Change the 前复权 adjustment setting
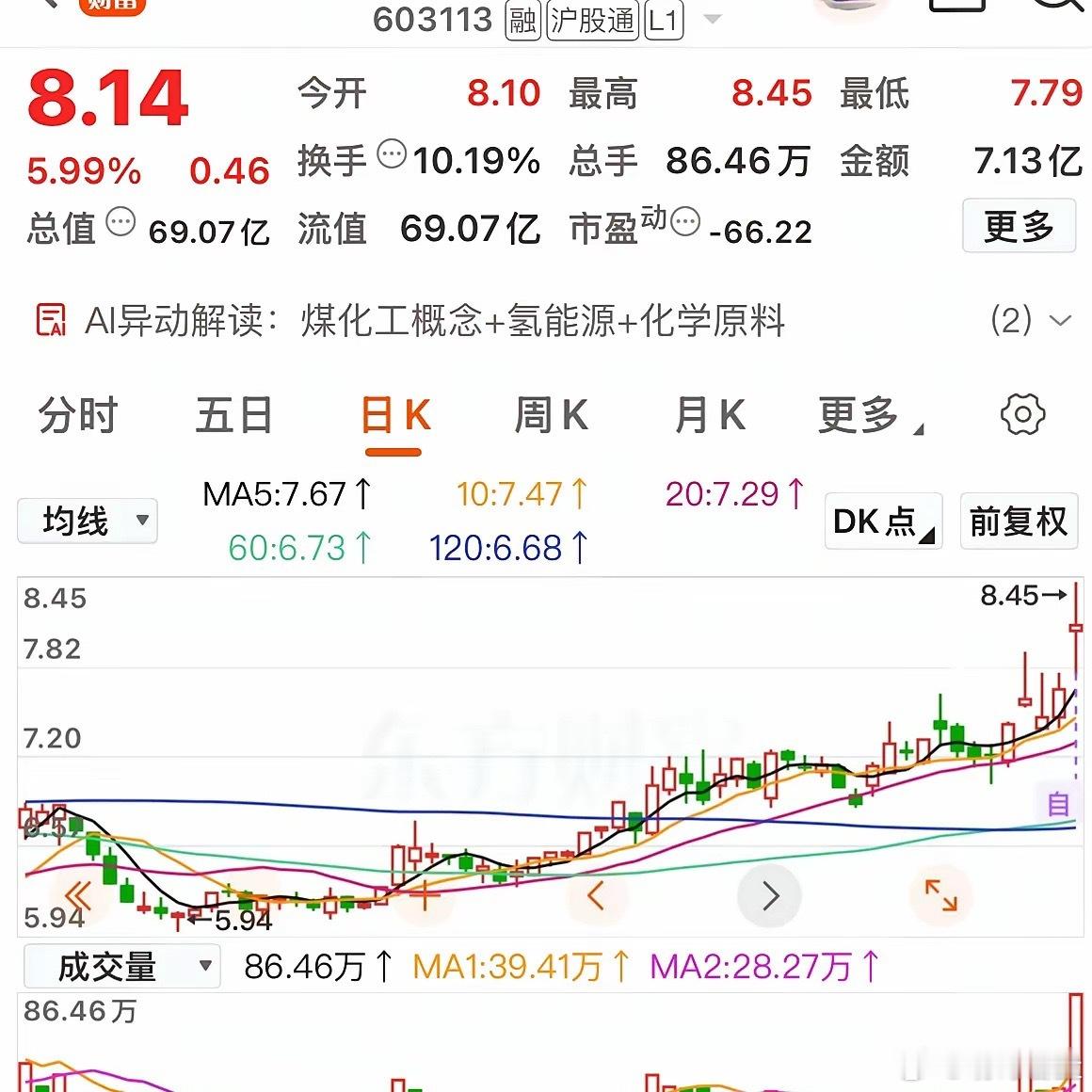Image resolution: width=1092 pixels, height=1092 pixels. pos(1018,521)
